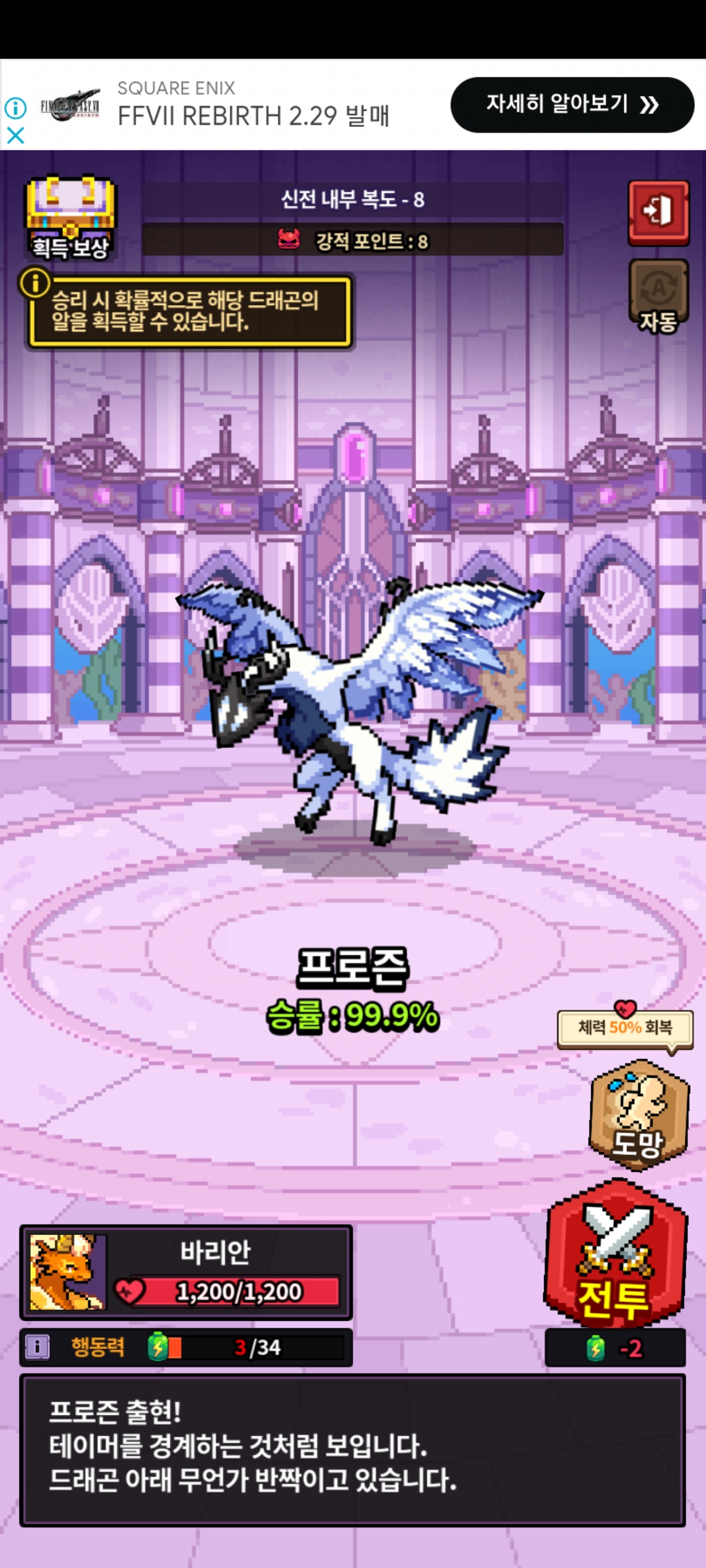Select the 바리안 dragon card
This screenshot has height=1568, width=706.
(186, 1272)
